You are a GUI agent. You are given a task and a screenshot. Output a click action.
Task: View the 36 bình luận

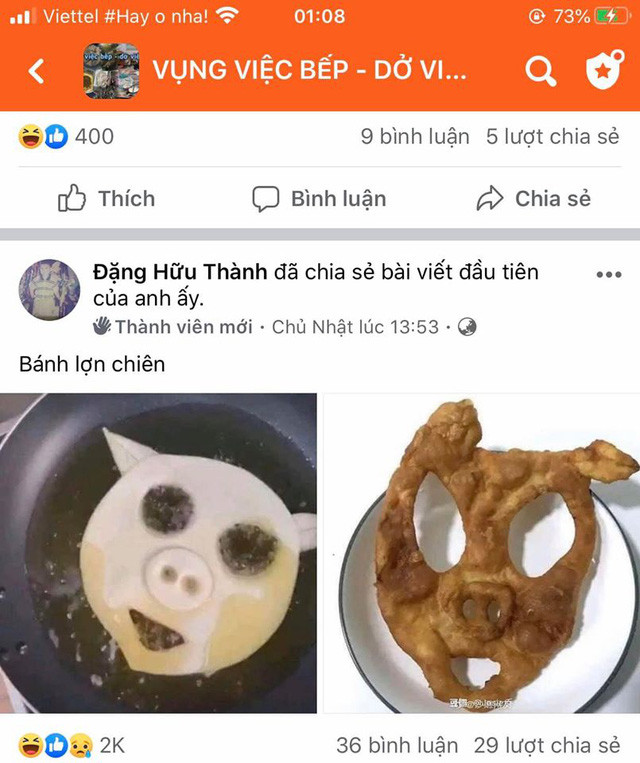point(397,745)
